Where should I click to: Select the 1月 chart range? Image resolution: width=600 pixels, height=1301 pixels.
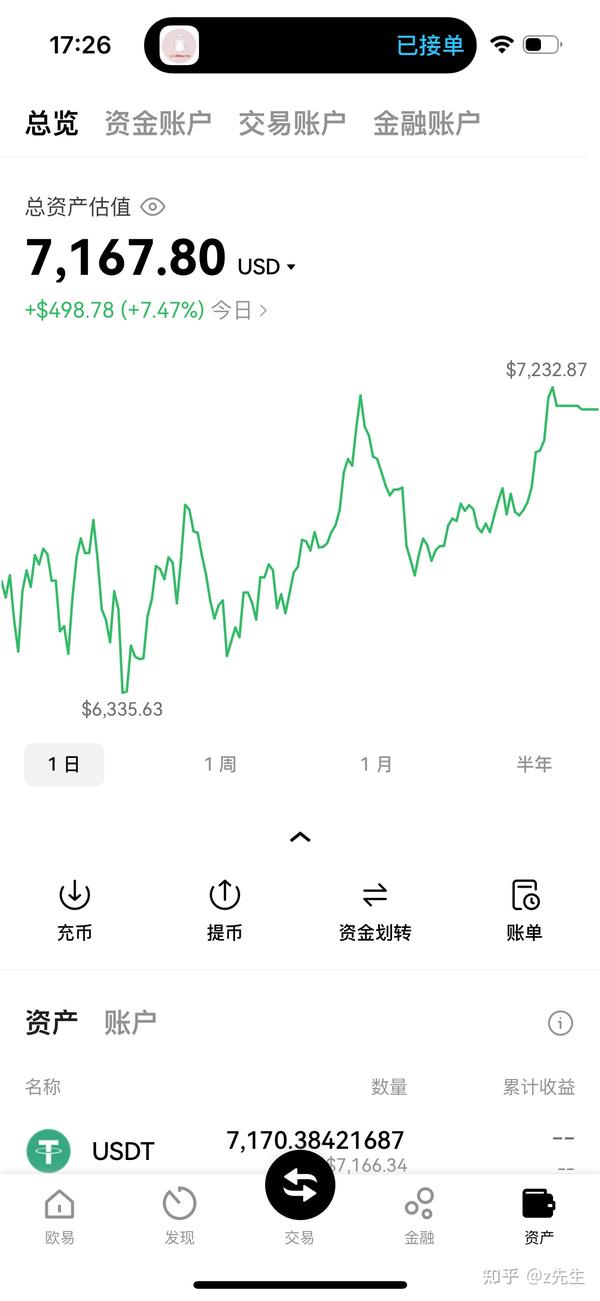[376, 765]
